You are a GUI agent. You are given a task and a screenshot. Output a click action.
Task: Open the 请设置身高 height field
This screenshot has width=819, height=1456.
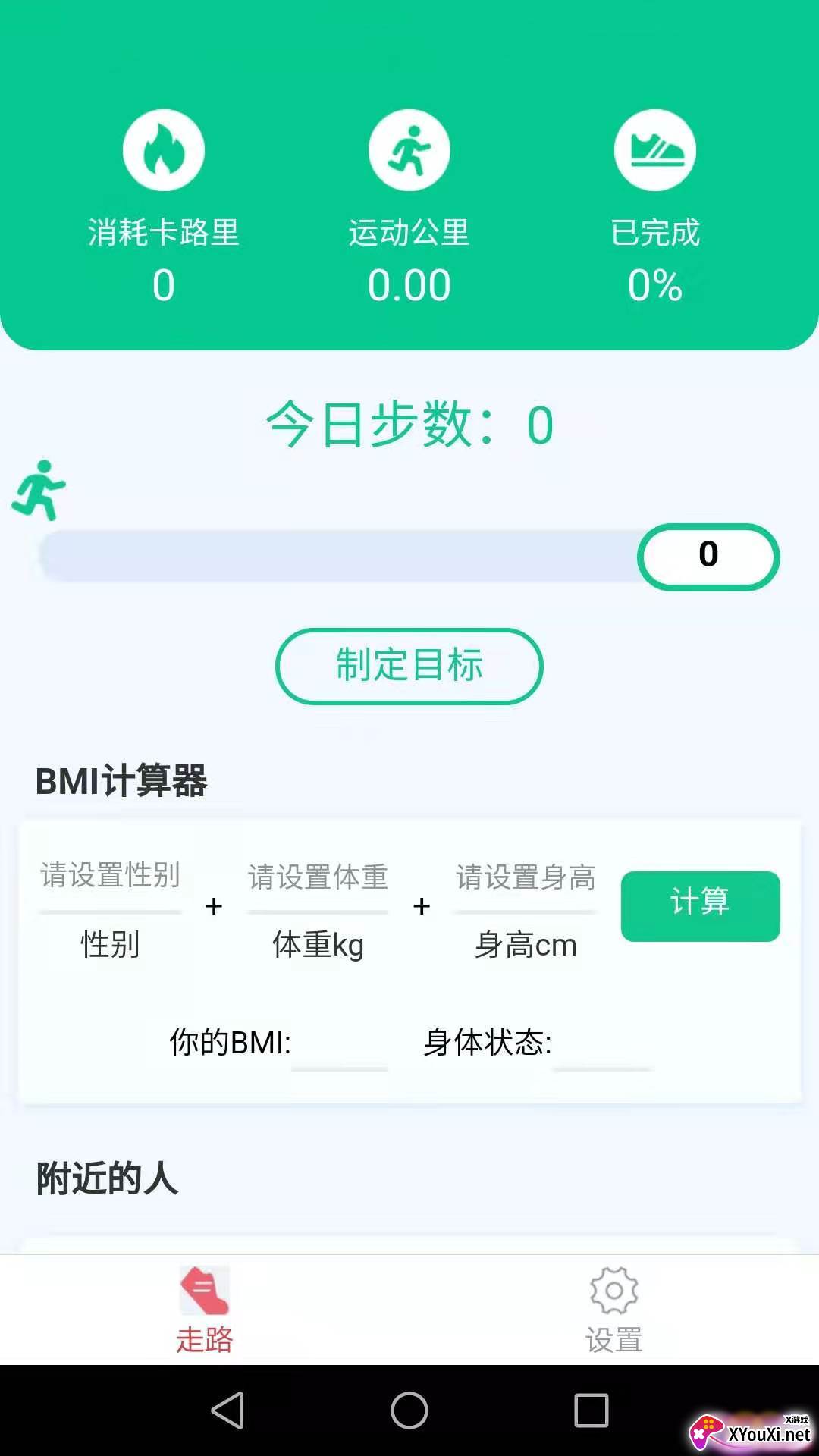coord(526,878)
